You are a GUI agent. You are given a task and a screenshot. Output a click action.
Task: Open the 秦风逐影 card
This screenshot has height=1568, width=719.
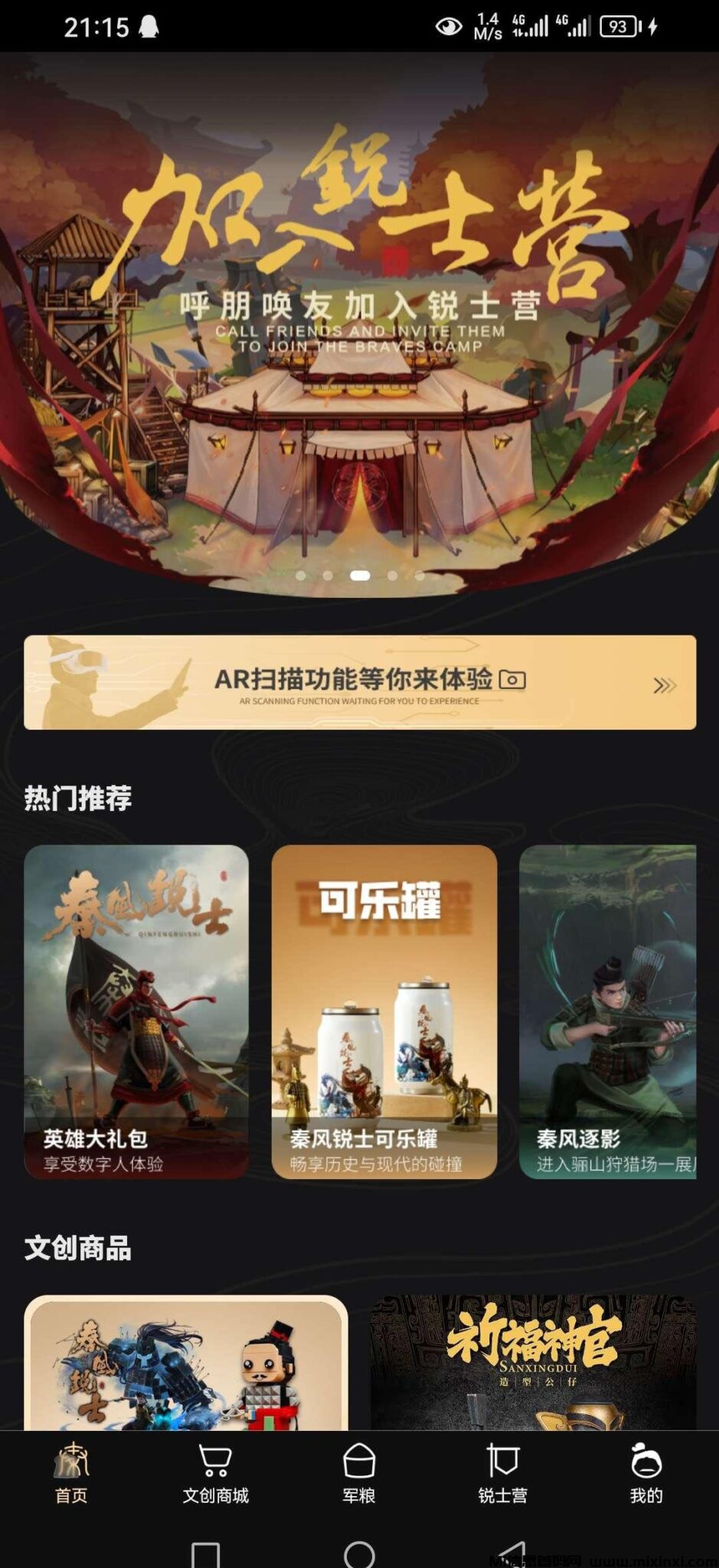[x=607, y=1011]
